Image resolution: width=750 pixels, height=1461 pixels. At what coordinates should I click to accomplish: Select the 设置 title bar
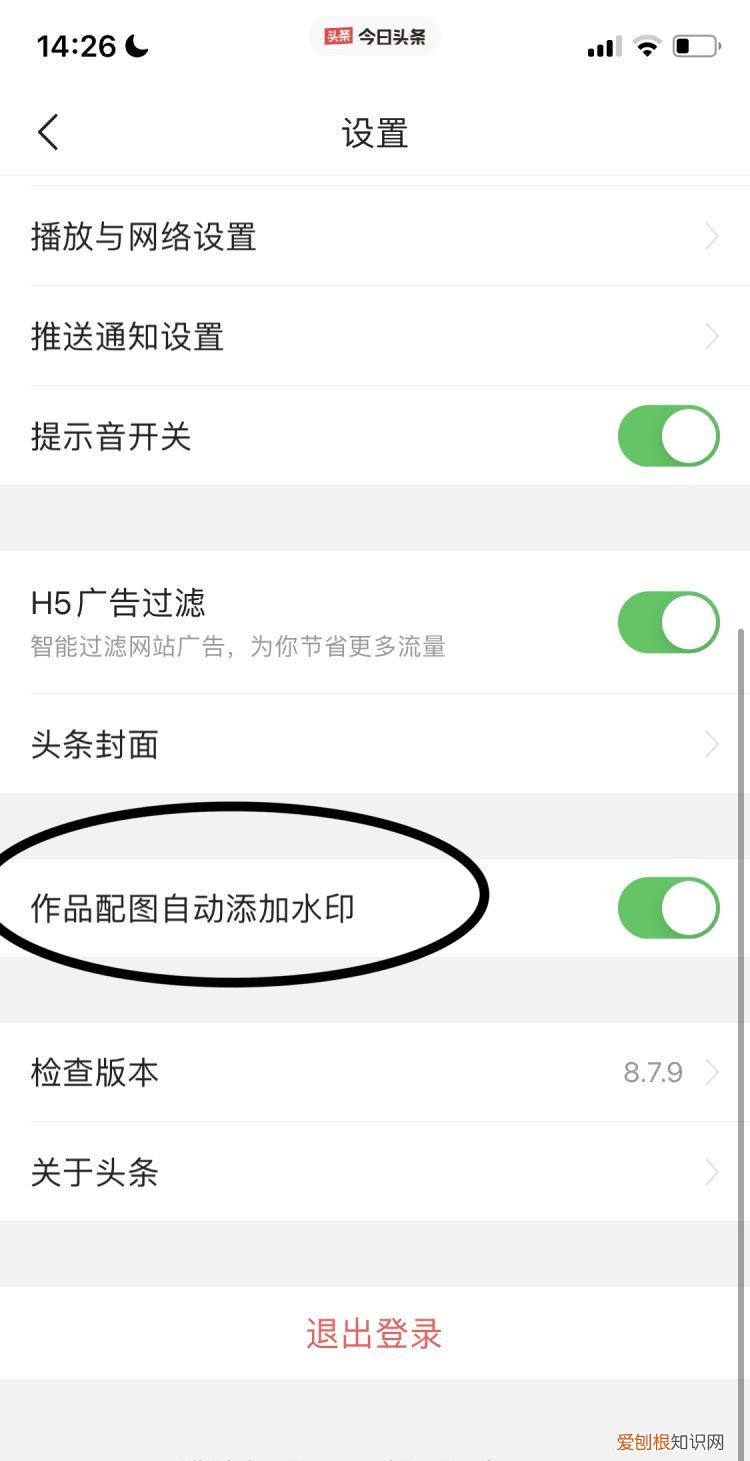coord(375,131)
